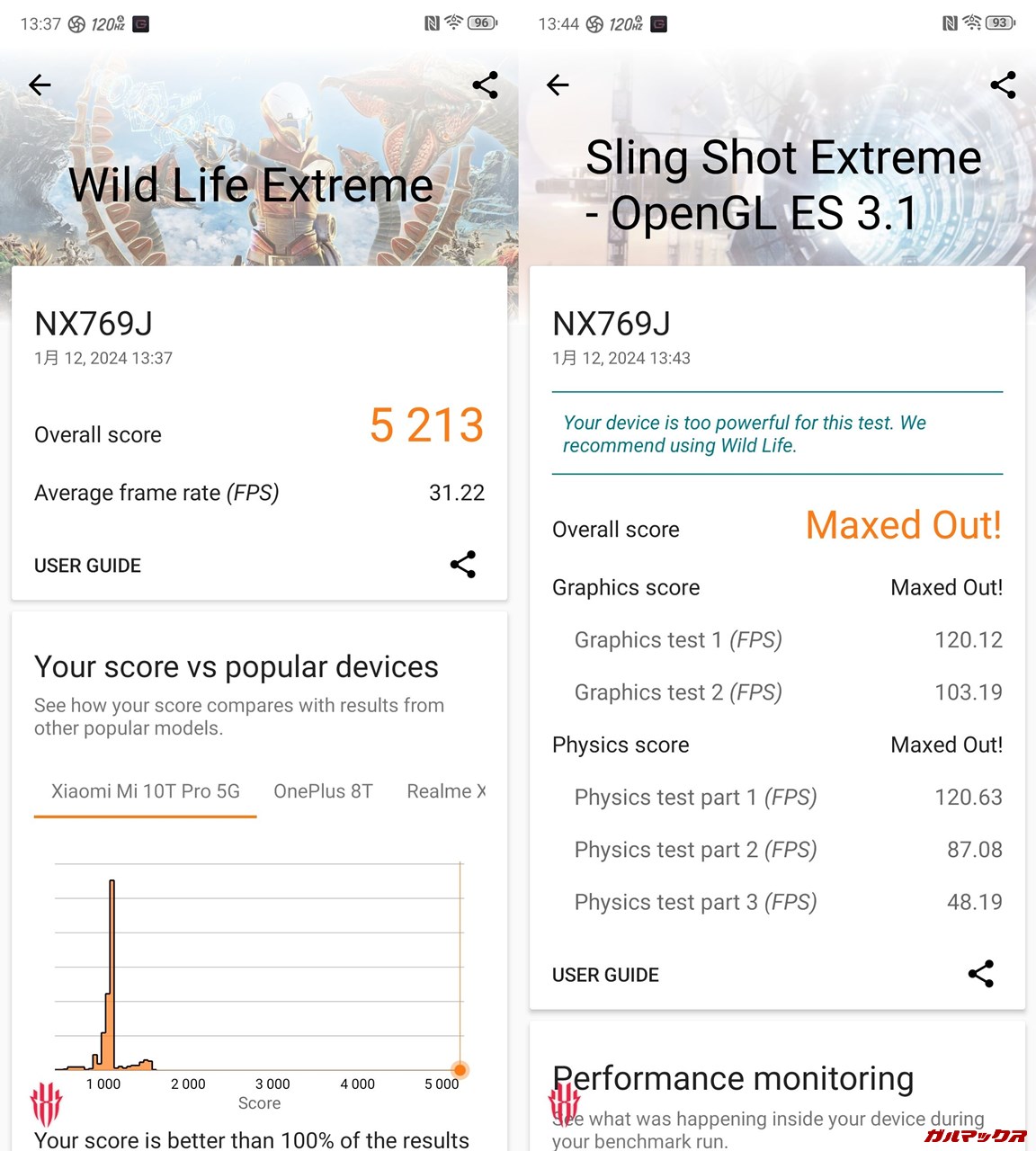Share Wild Life Extreme result from top bar
Image resolution: width=1036 pixels, height=1151 pixels.
485,85
